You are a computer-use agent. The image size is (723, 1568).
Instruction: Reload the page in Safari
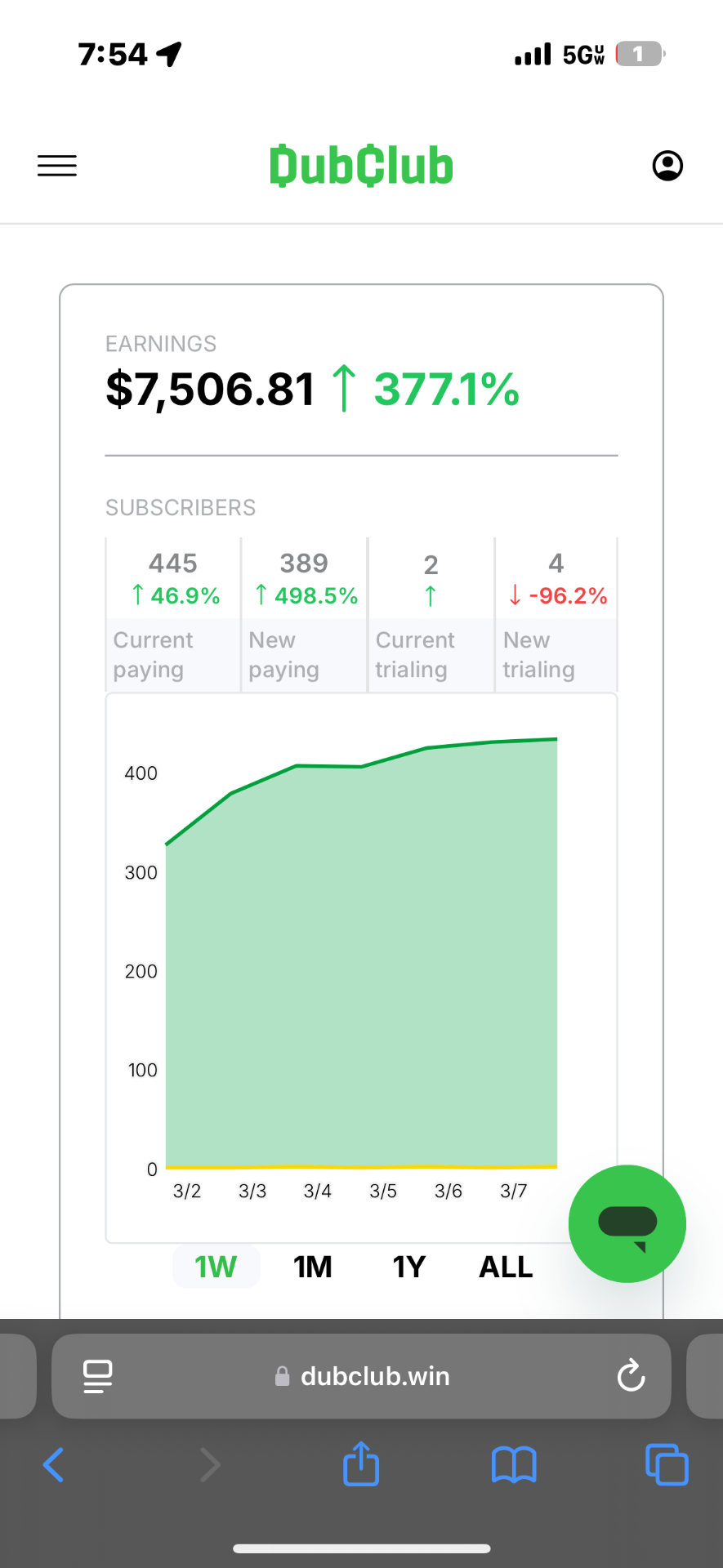631,1376
